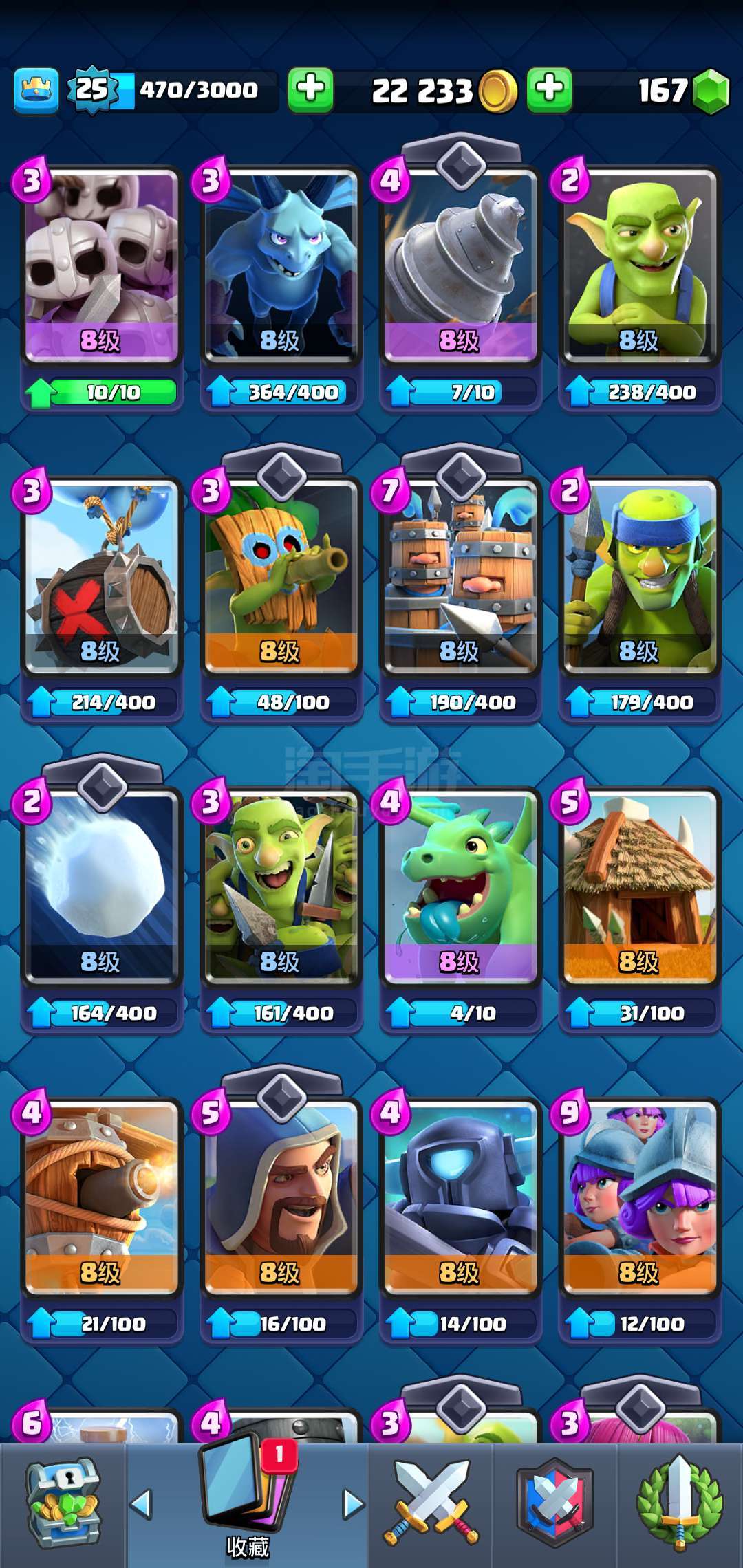
Task: Go to the battle crossed swords tab
Action: (x=431, y=1504)
